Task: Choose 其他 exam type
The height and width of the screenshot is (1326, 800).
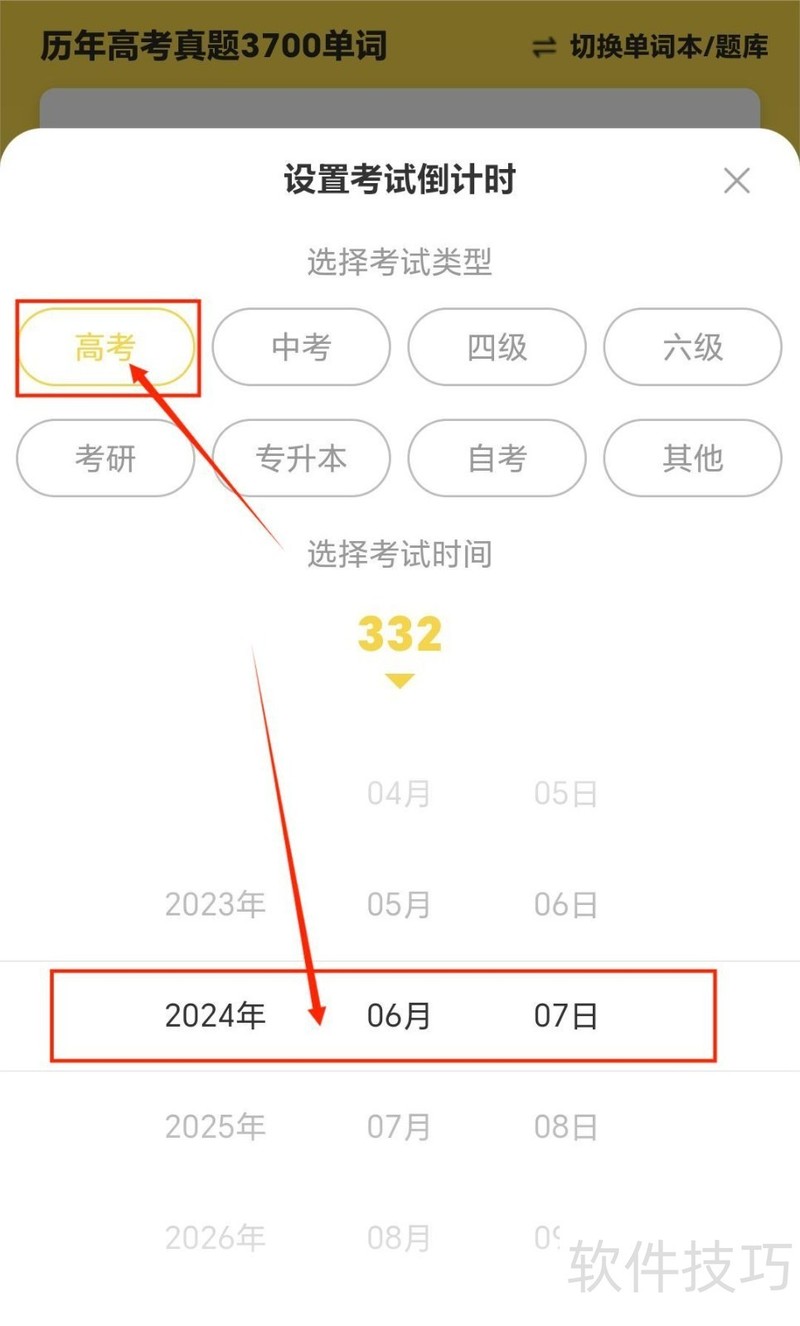Action: click(693, 458)
